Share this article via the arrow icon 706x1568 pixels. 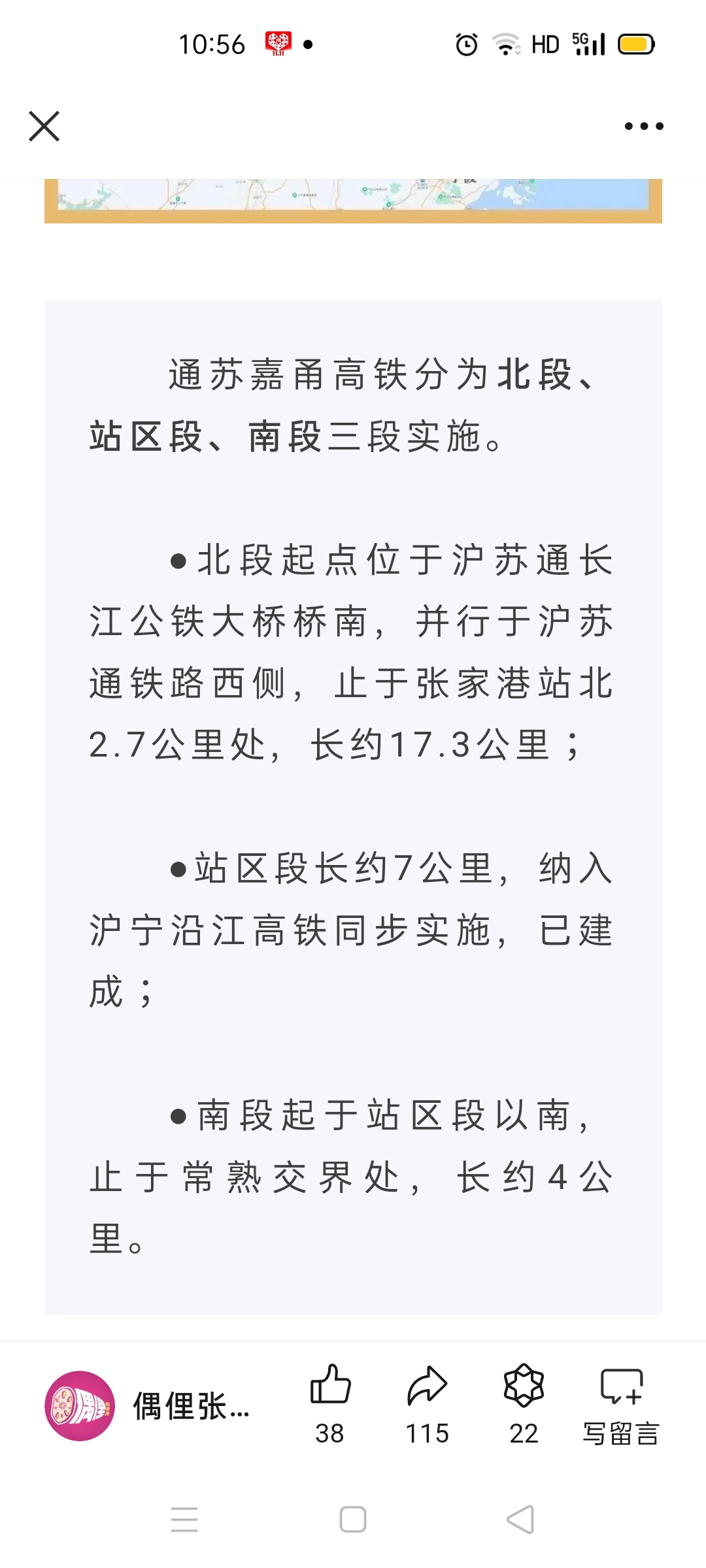[427, 1405]
